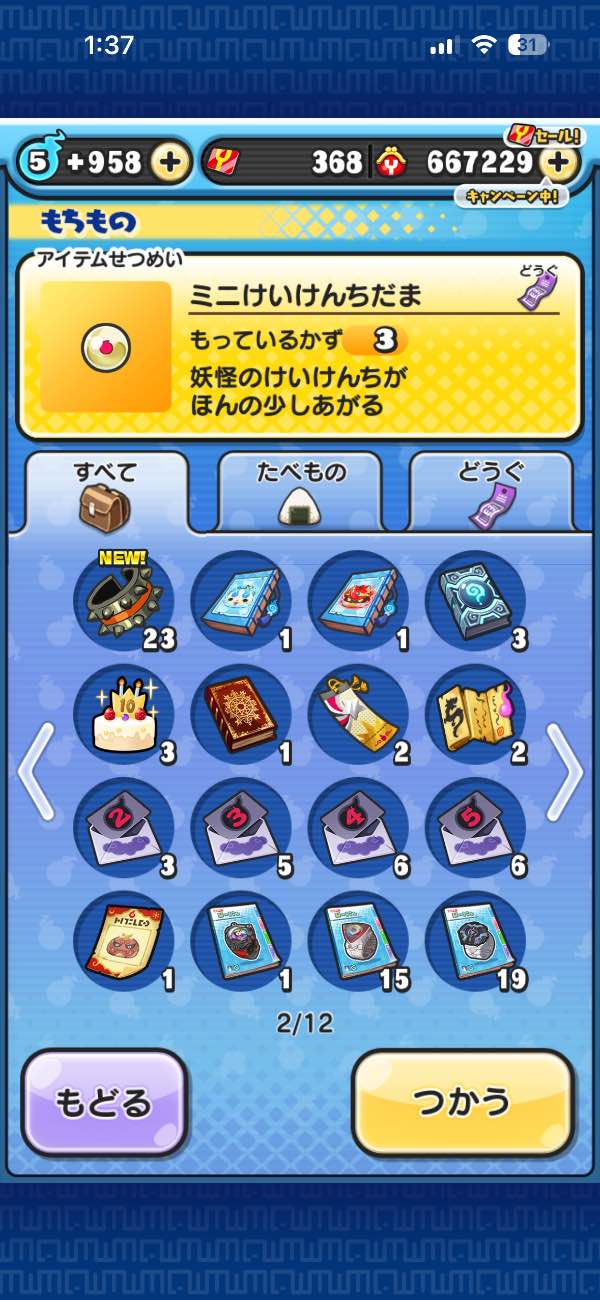Pick the blue book with quantity 15
The height and width of the screenshot is (1300, 600).
[x=358, y=942]
